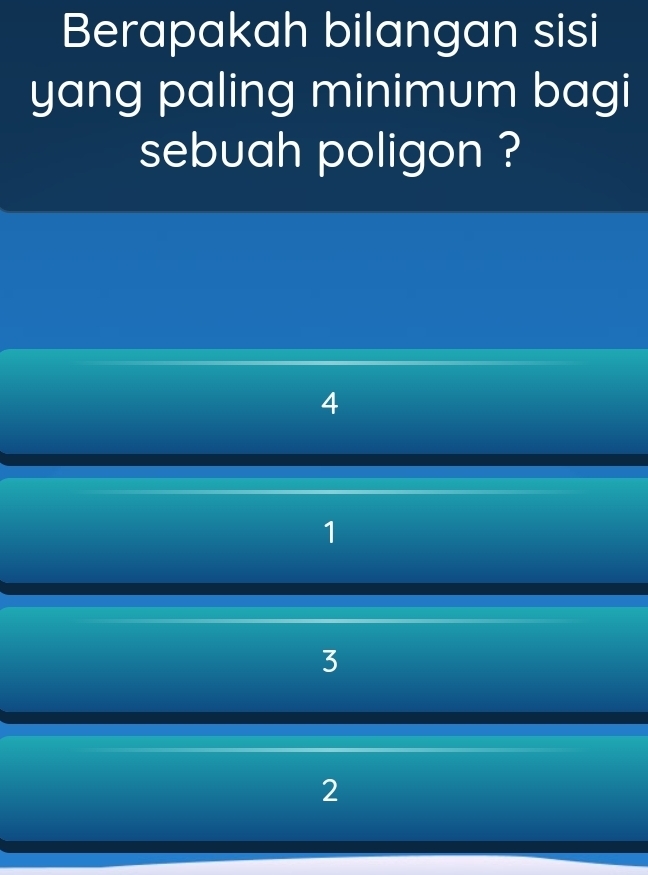Choose answer option 1

tap(324, 533)
